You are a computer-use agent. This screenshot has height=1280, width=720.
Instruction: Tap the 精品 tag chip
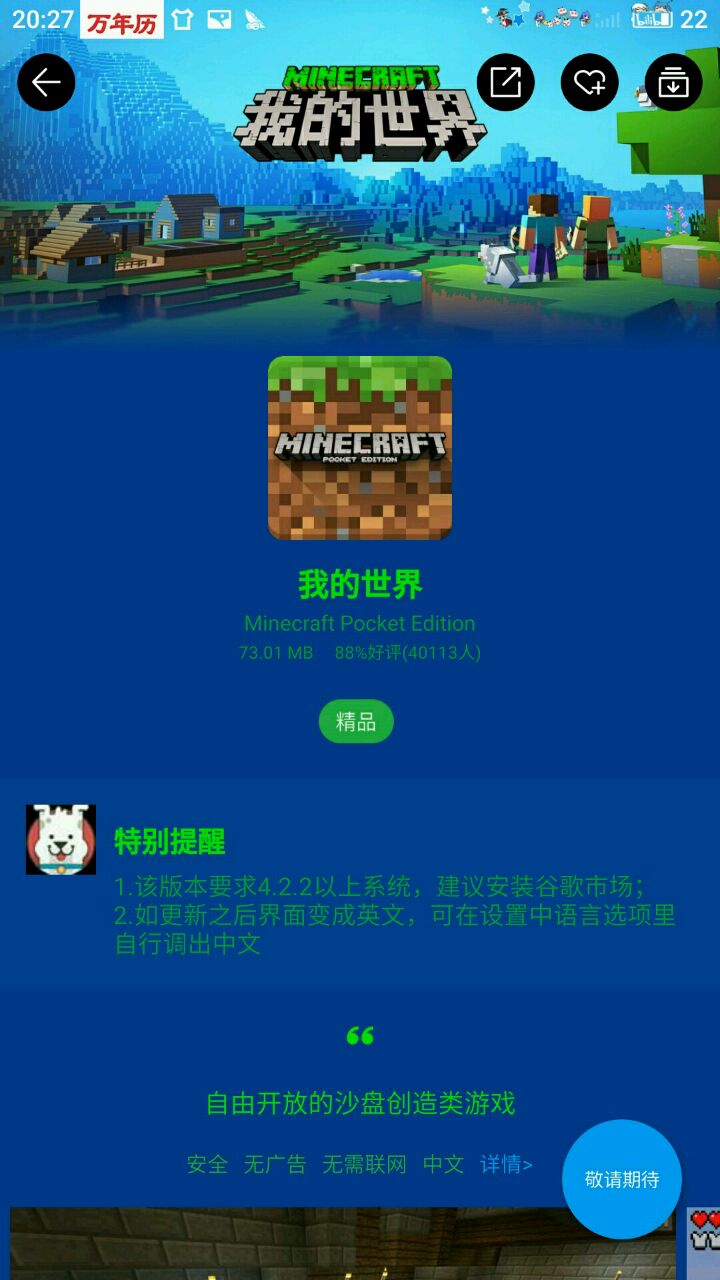(x=356, y=721)
